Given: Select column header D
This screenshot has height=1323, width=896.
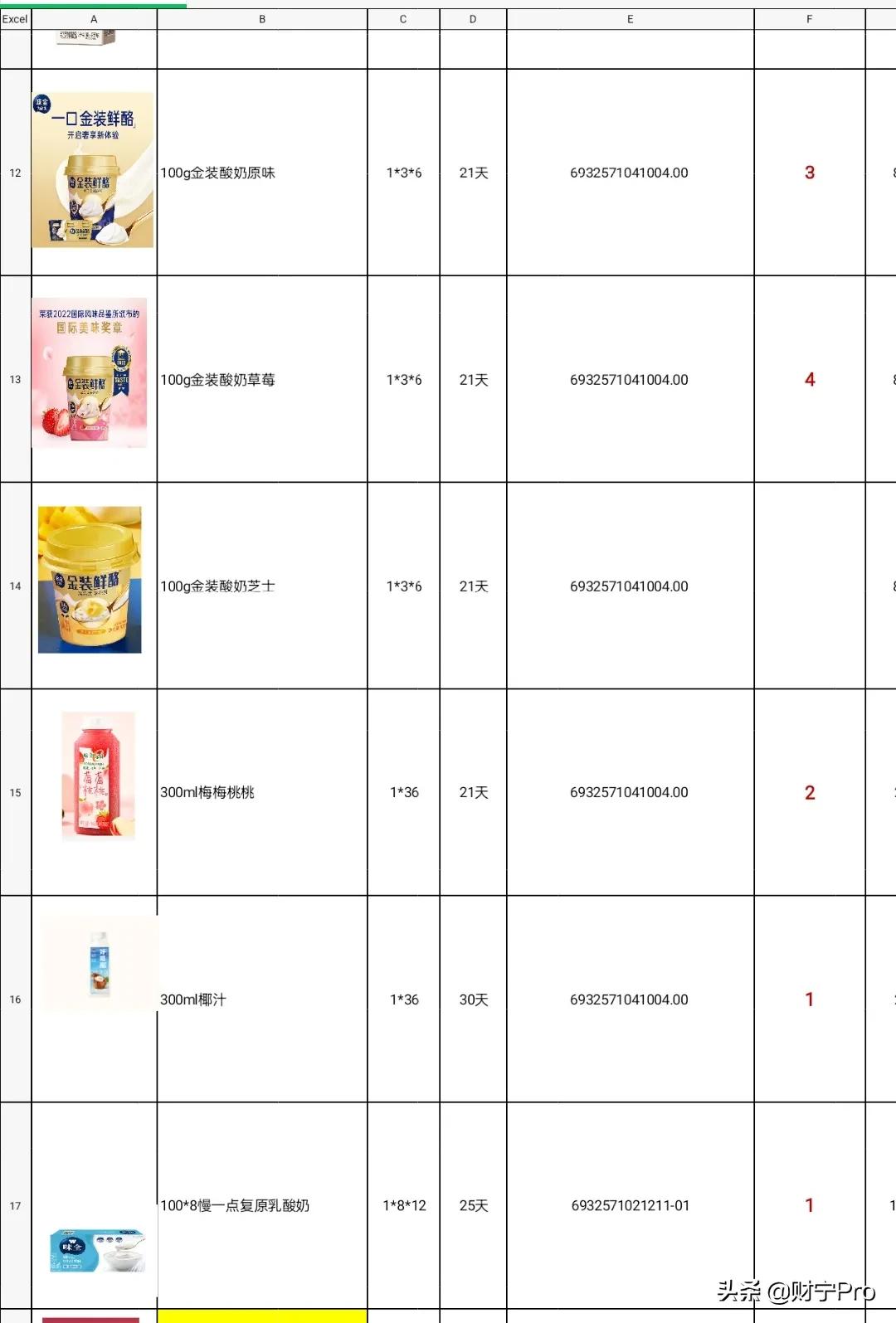Looking at the screenshot, I should coord(473,18).
